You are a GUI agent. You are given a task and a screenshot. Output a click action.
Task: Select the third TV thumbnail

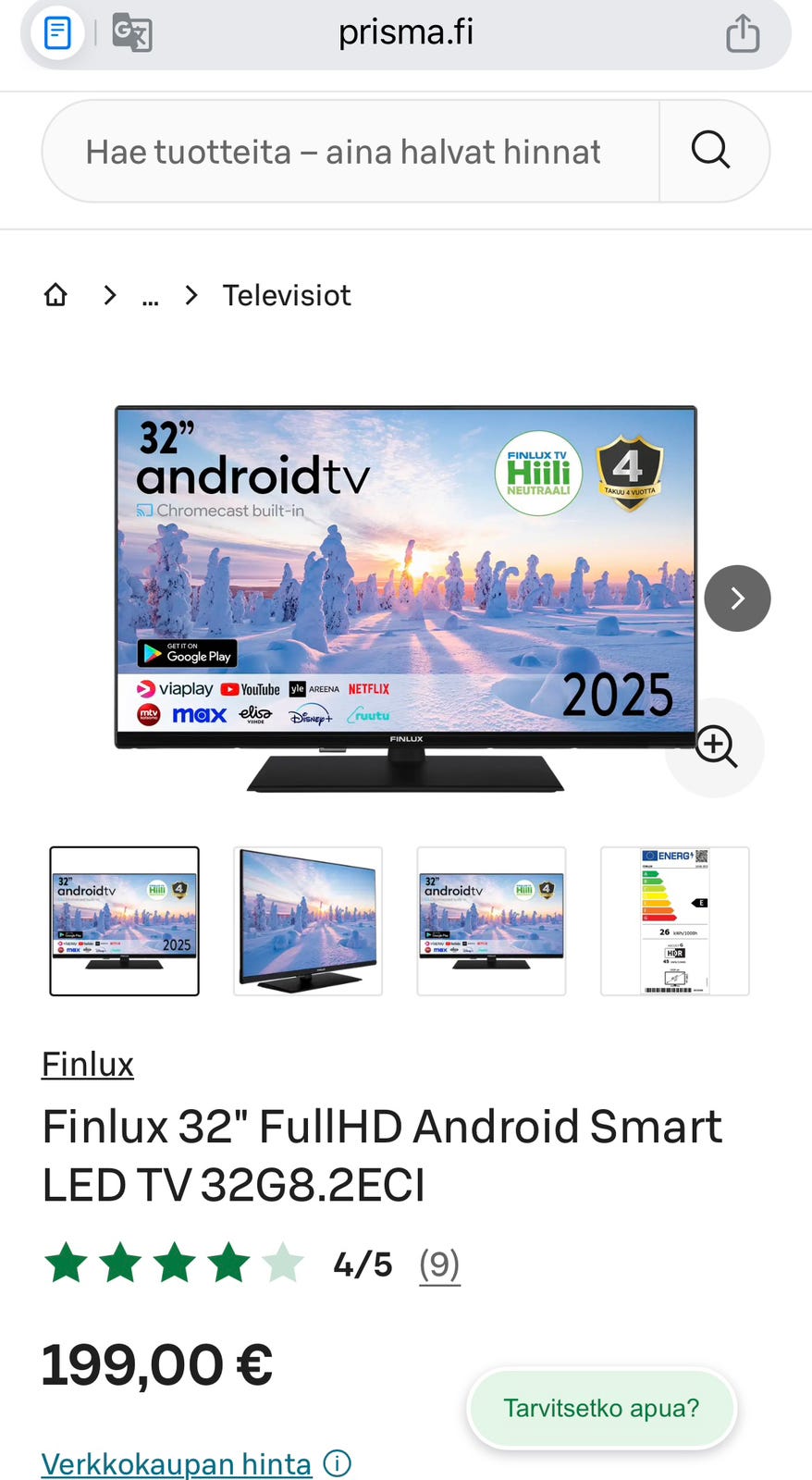pyautogui.click(x=491, y=921)
